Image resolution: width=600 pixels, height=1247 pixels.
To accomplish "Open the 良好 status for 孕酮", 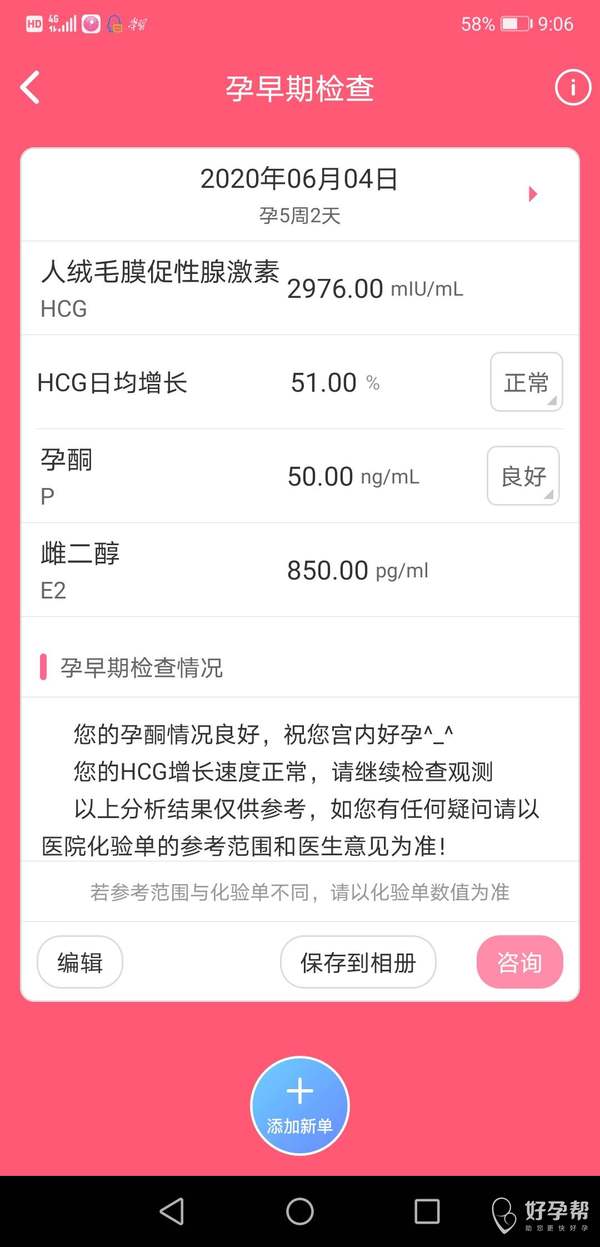I will point(523,476).
